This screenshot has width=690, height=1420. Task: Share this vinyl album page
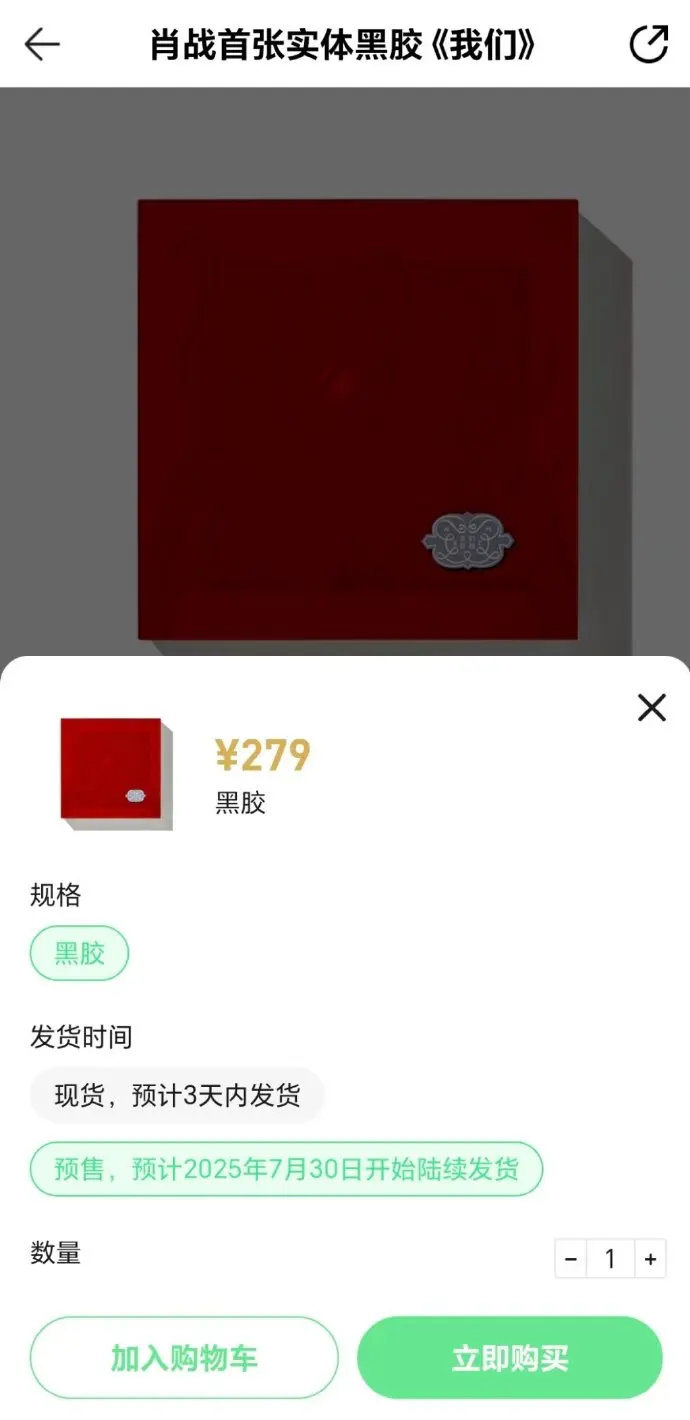(648, 44)
